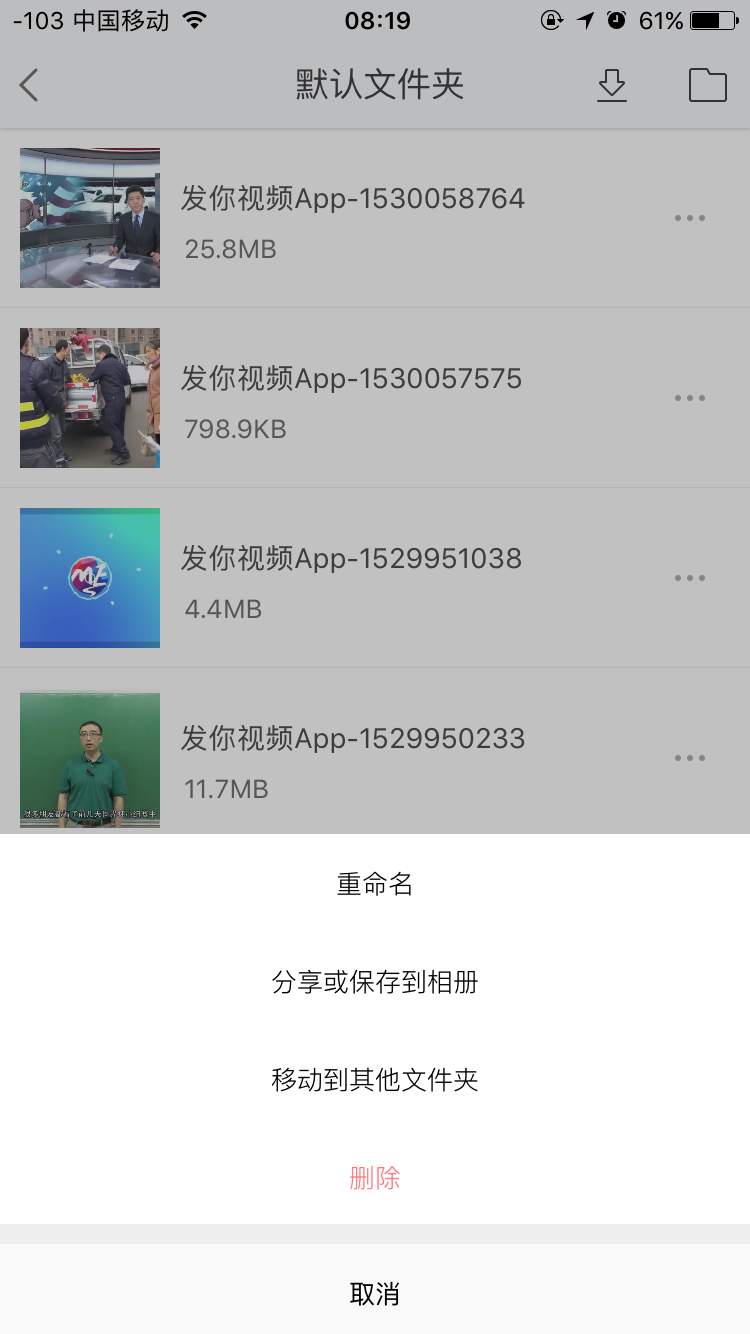
Task: Expand the three-dot menu for 发你视频App-1529950233
Action: click(690, 758)
